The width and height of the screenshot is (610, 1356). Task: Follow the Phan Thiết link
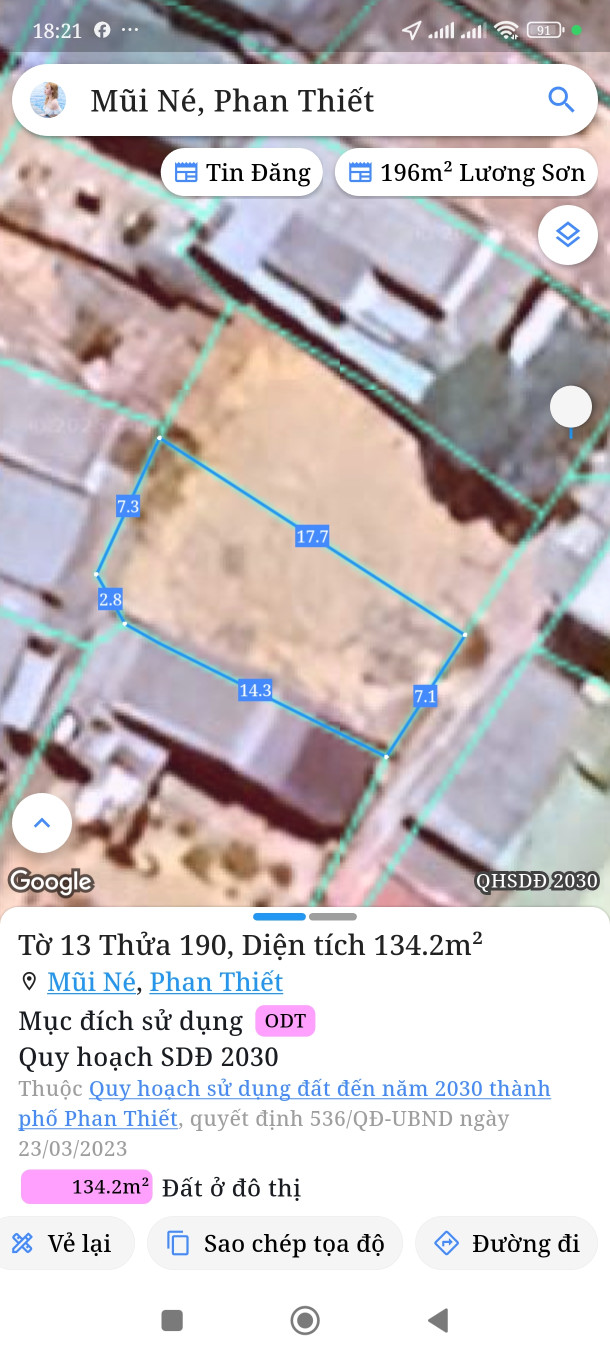click(x=216, y=982)
